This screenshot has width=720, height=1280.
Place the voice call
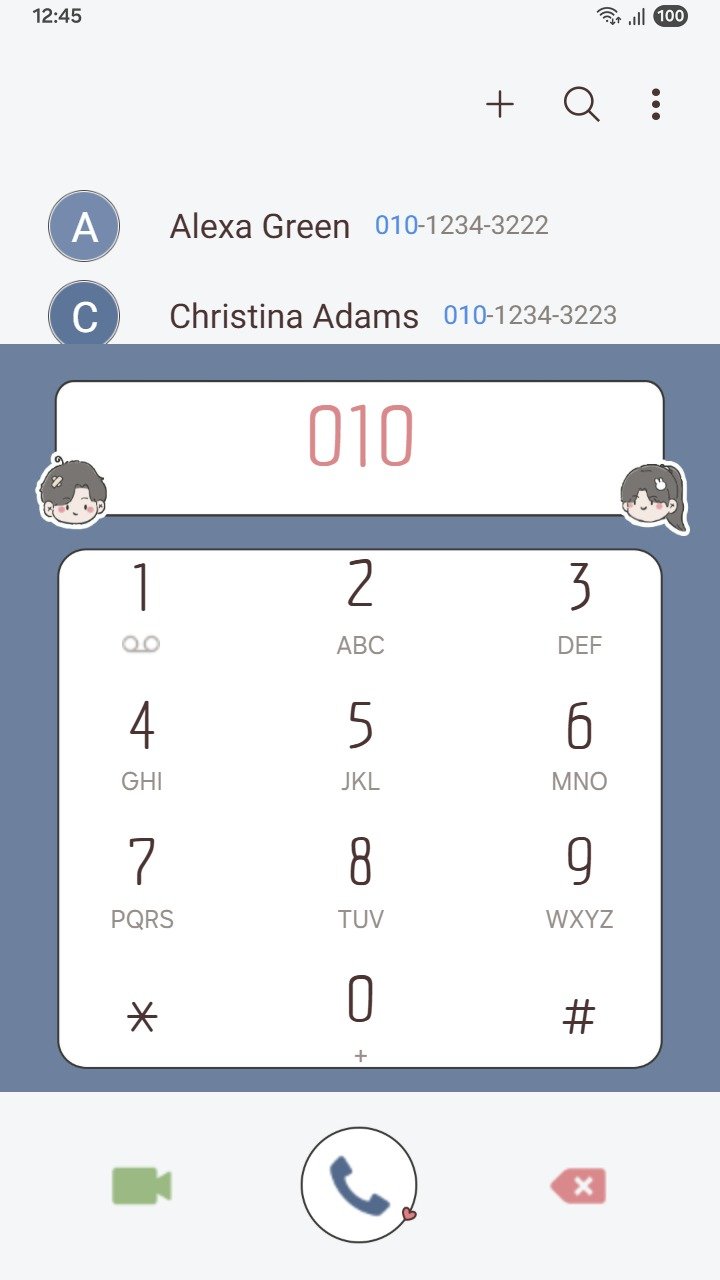pos(359,1185)
